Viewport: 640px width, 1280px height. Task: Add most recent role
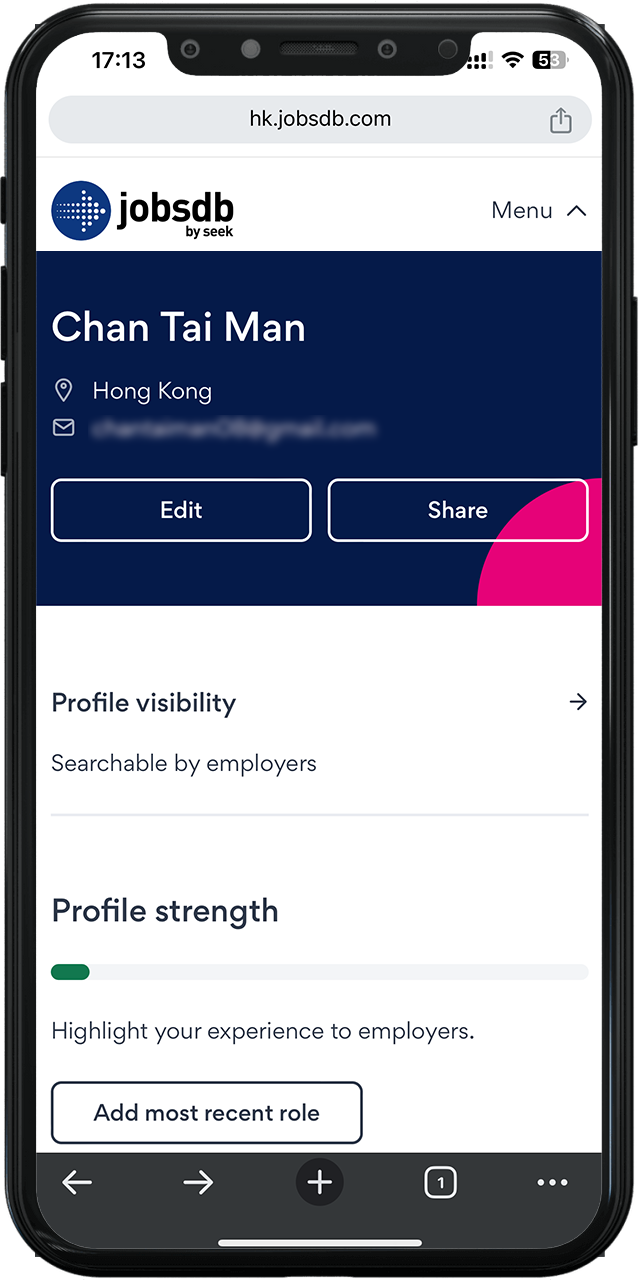206,1112
